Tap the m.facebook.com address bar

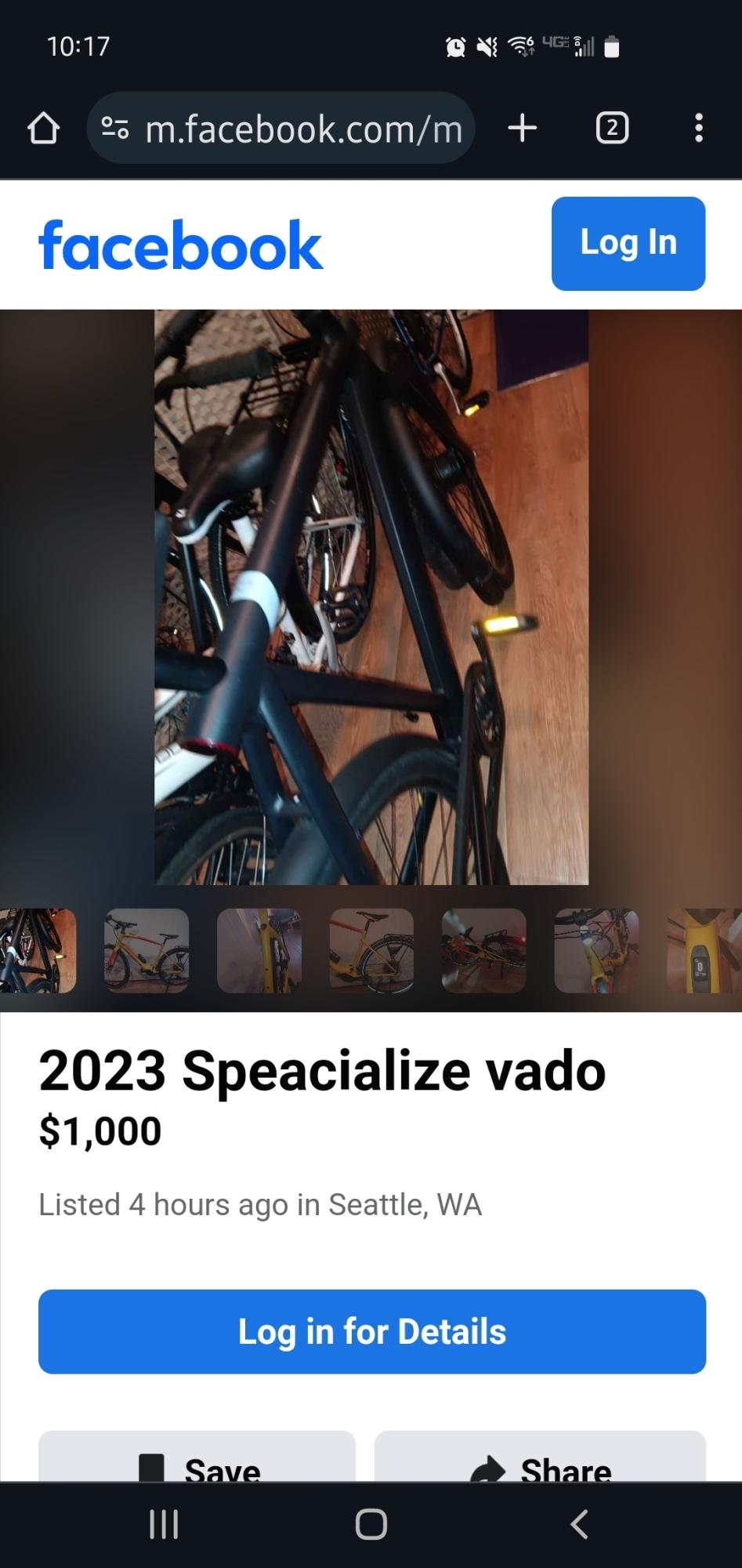tap(282, 128)
